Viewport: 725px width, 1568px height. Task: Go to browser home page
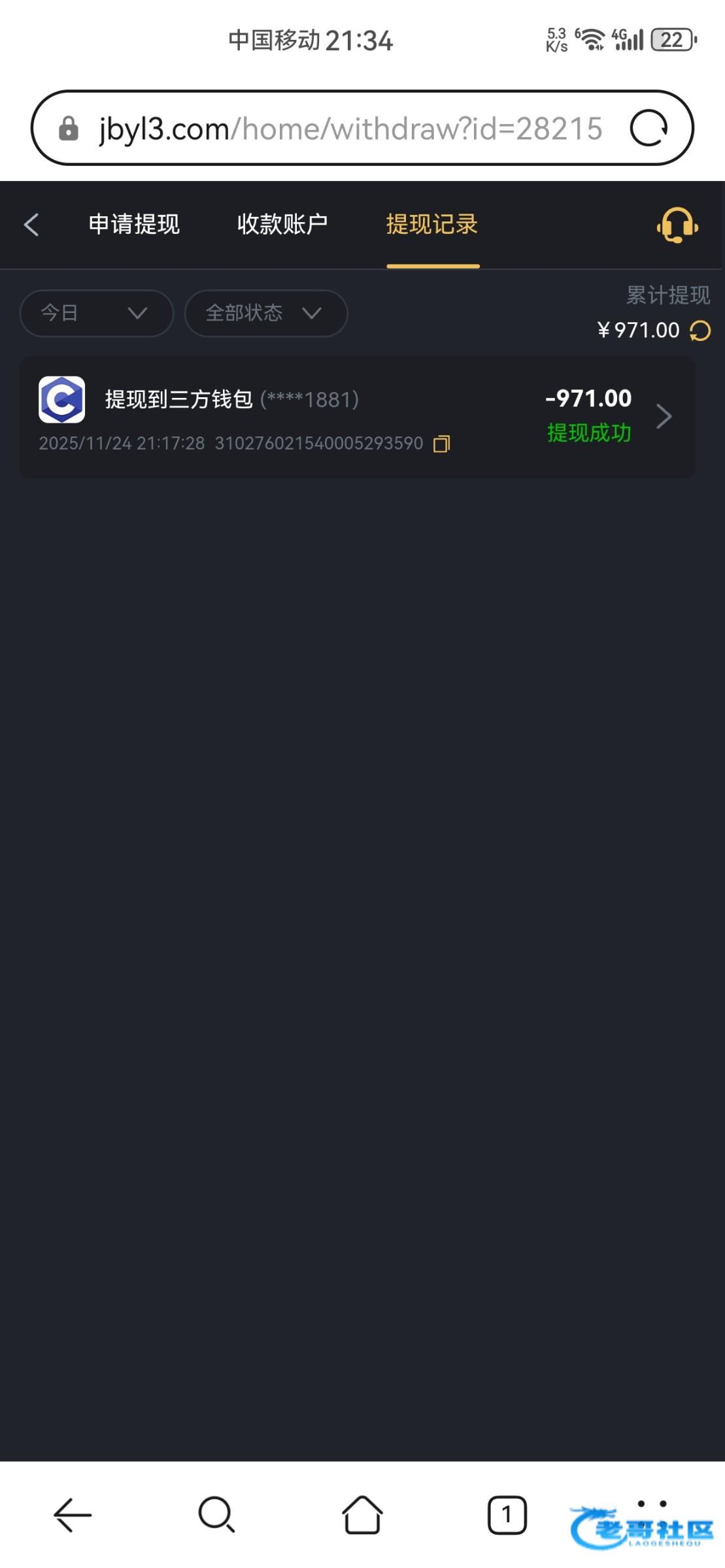pyautogui.click(x=362, y=1514)
